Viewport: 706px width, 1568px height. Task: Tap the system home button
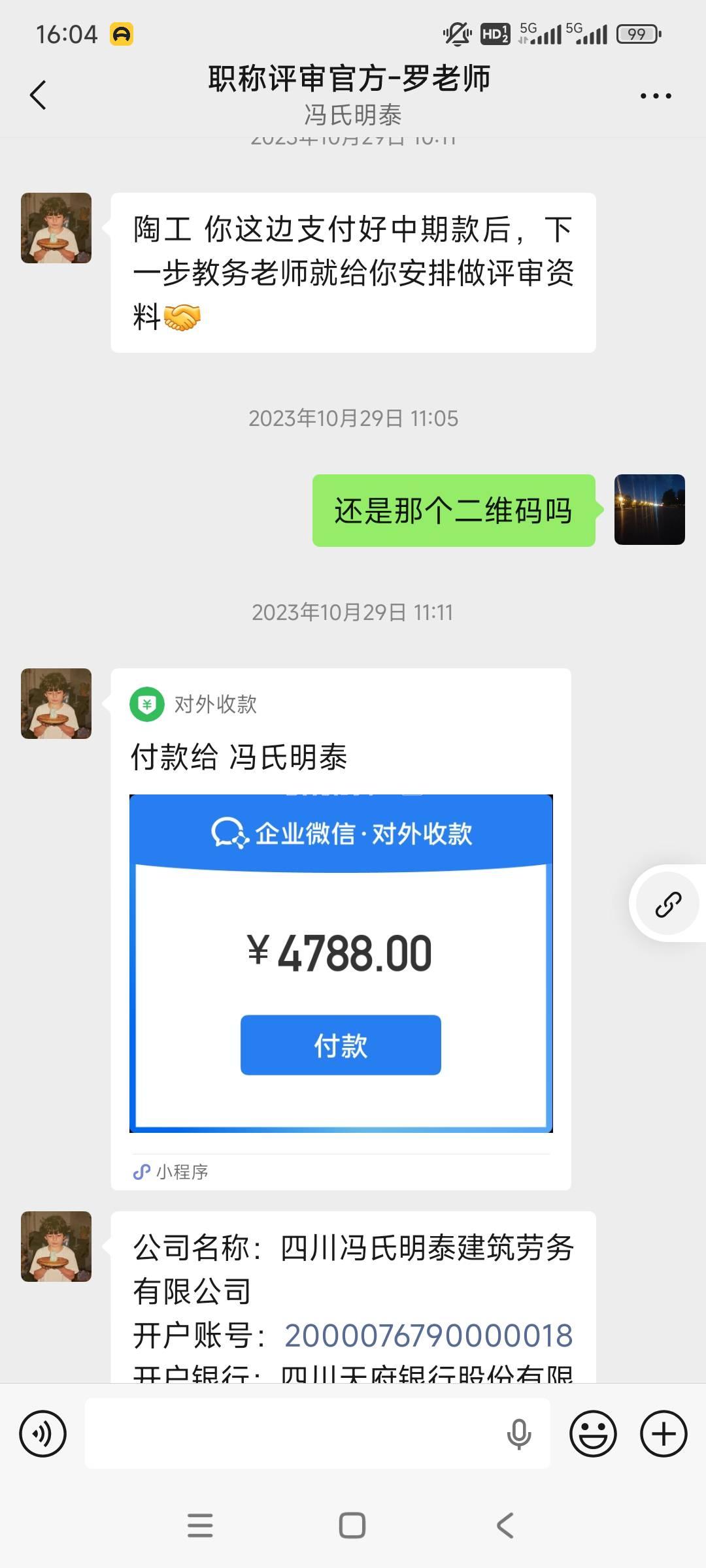click(352, 1526)
